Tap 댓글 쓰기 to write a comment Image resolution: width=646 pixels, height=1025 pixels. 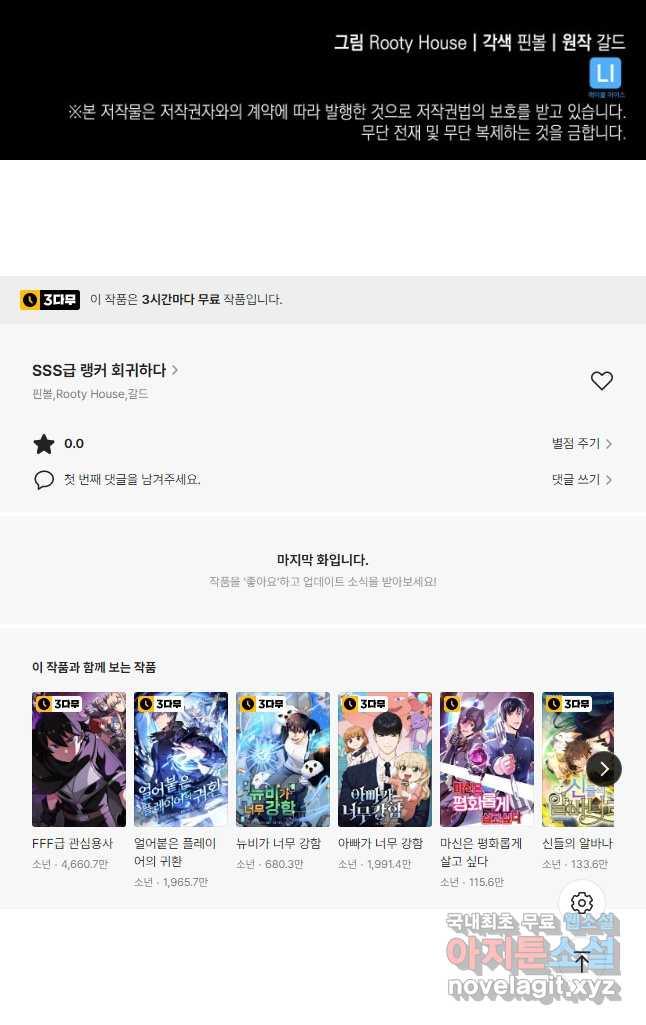point(582,480)
